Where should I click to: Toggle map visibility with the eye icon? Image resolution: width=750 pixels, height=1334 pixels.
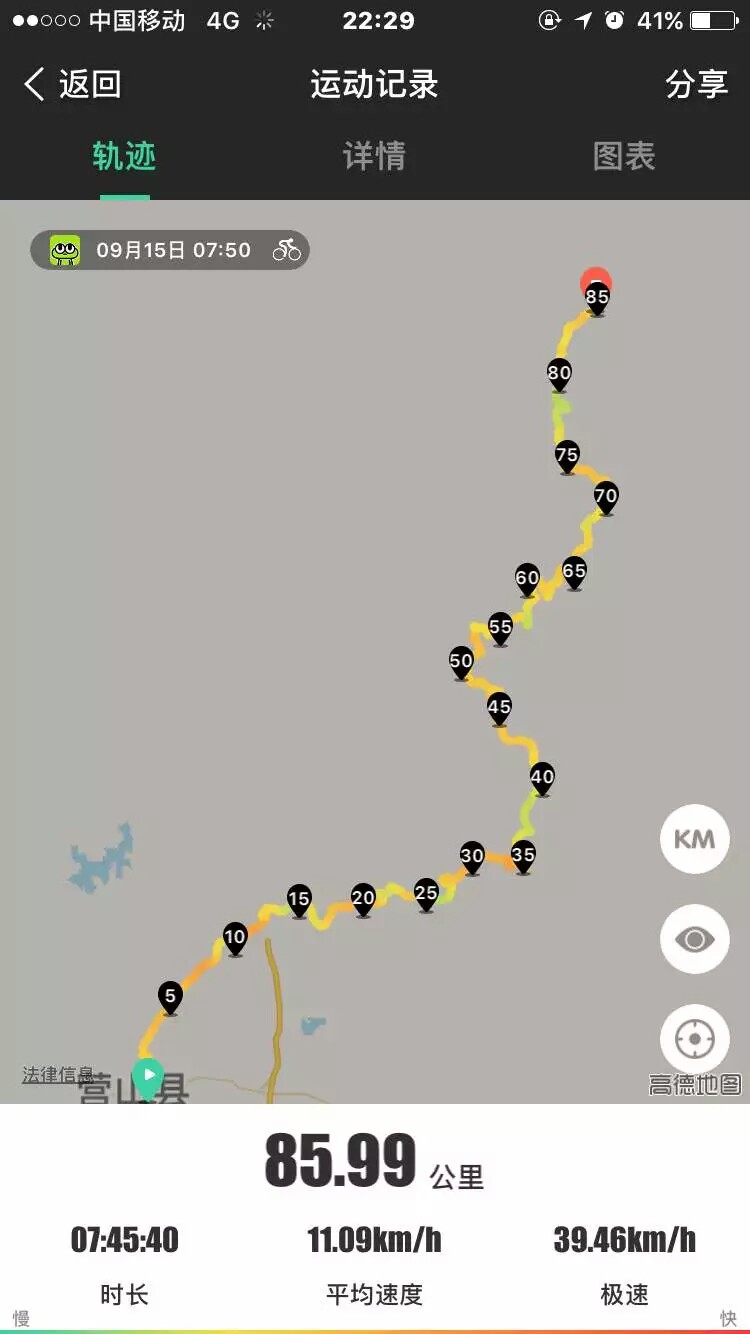coord(694,939)
